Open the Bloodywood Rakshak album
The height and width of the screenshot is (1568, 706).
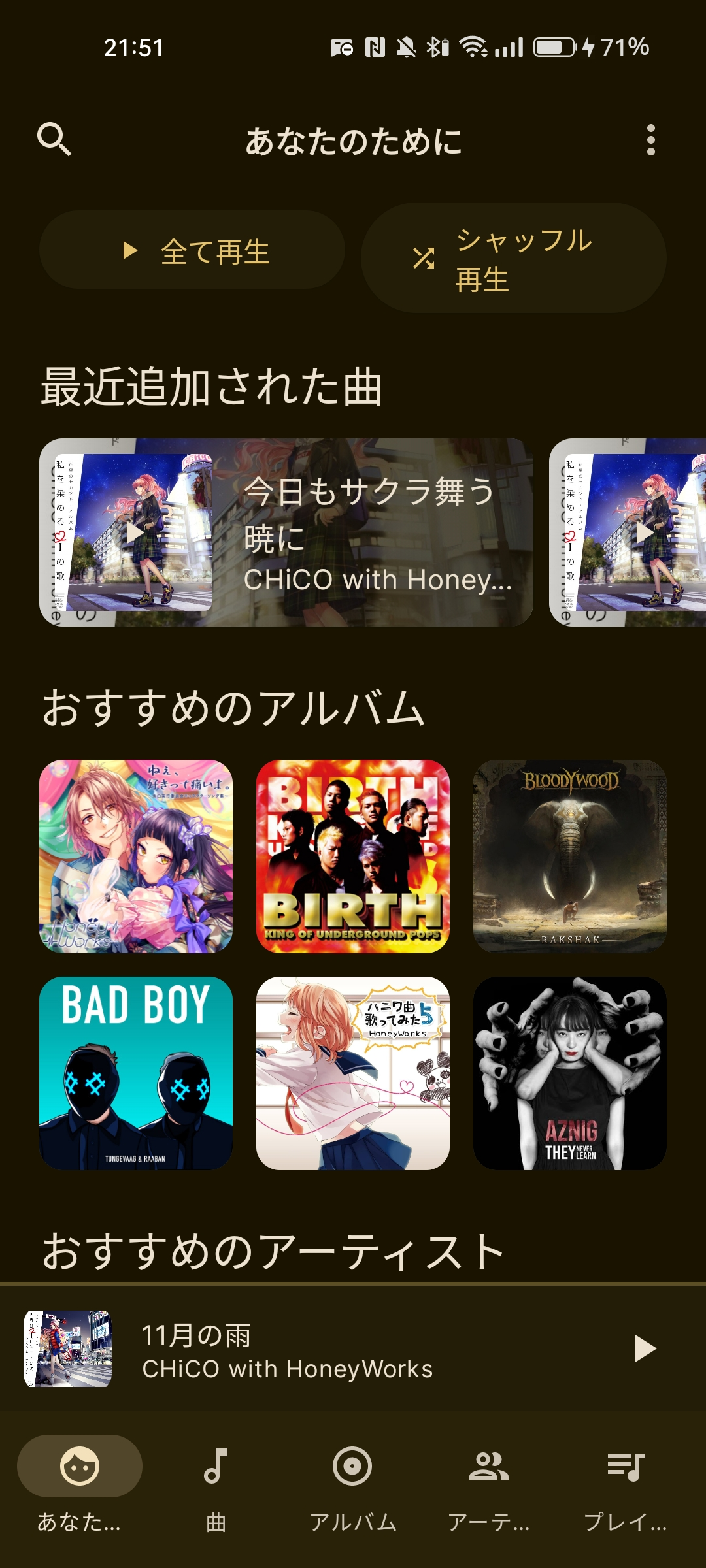click(569, 856)
